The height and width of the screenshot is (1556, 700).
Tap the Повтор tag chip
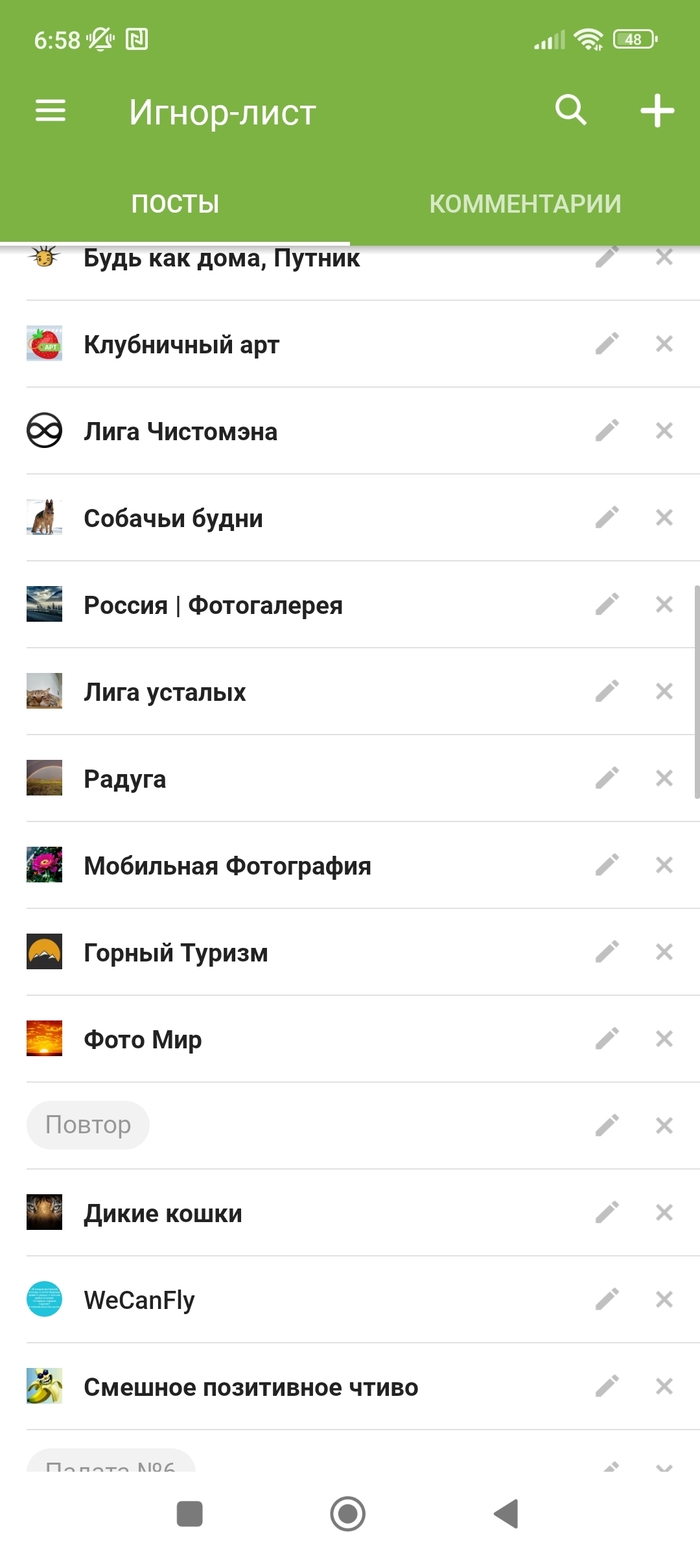pos(88,1125)
